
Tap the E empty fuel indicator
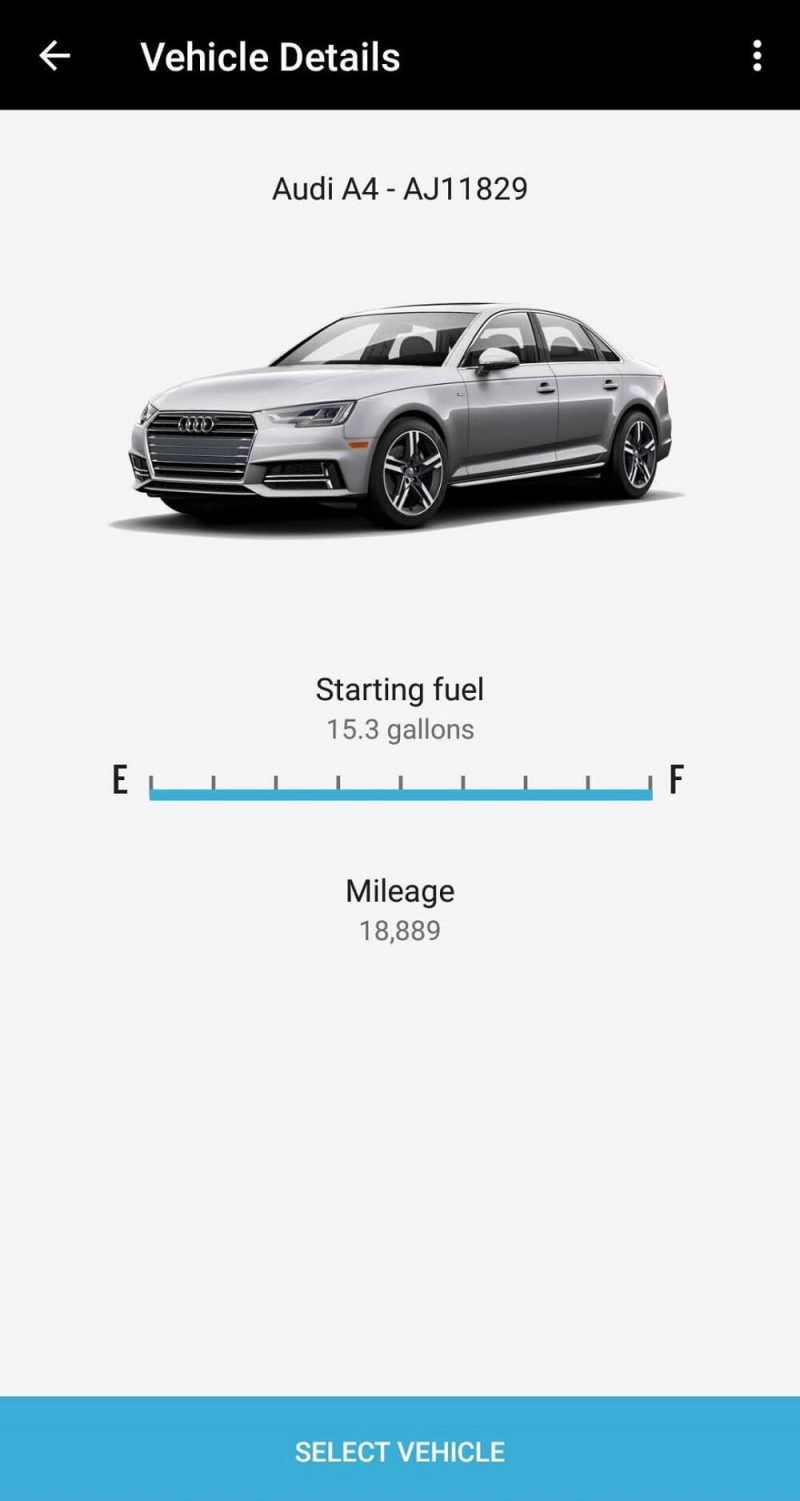pyautogui.click(x=119, y=781)
